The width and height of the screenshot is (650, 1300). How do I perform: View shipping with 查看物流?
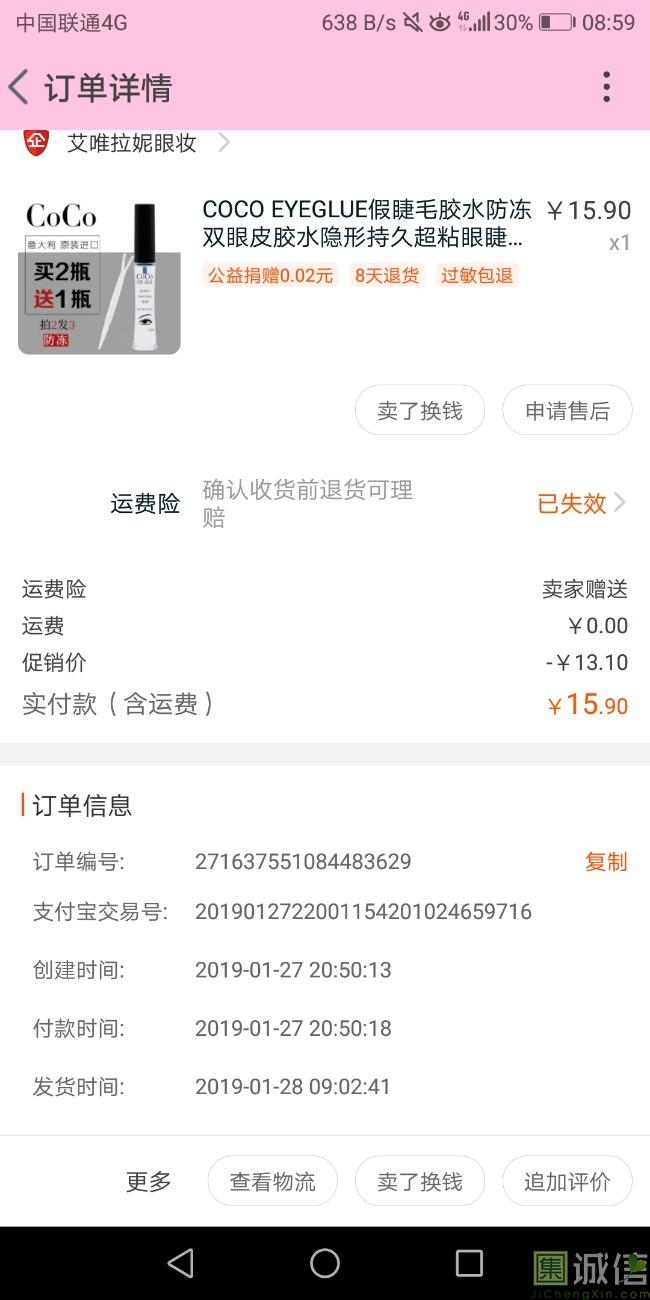(x=272, y=1182)
